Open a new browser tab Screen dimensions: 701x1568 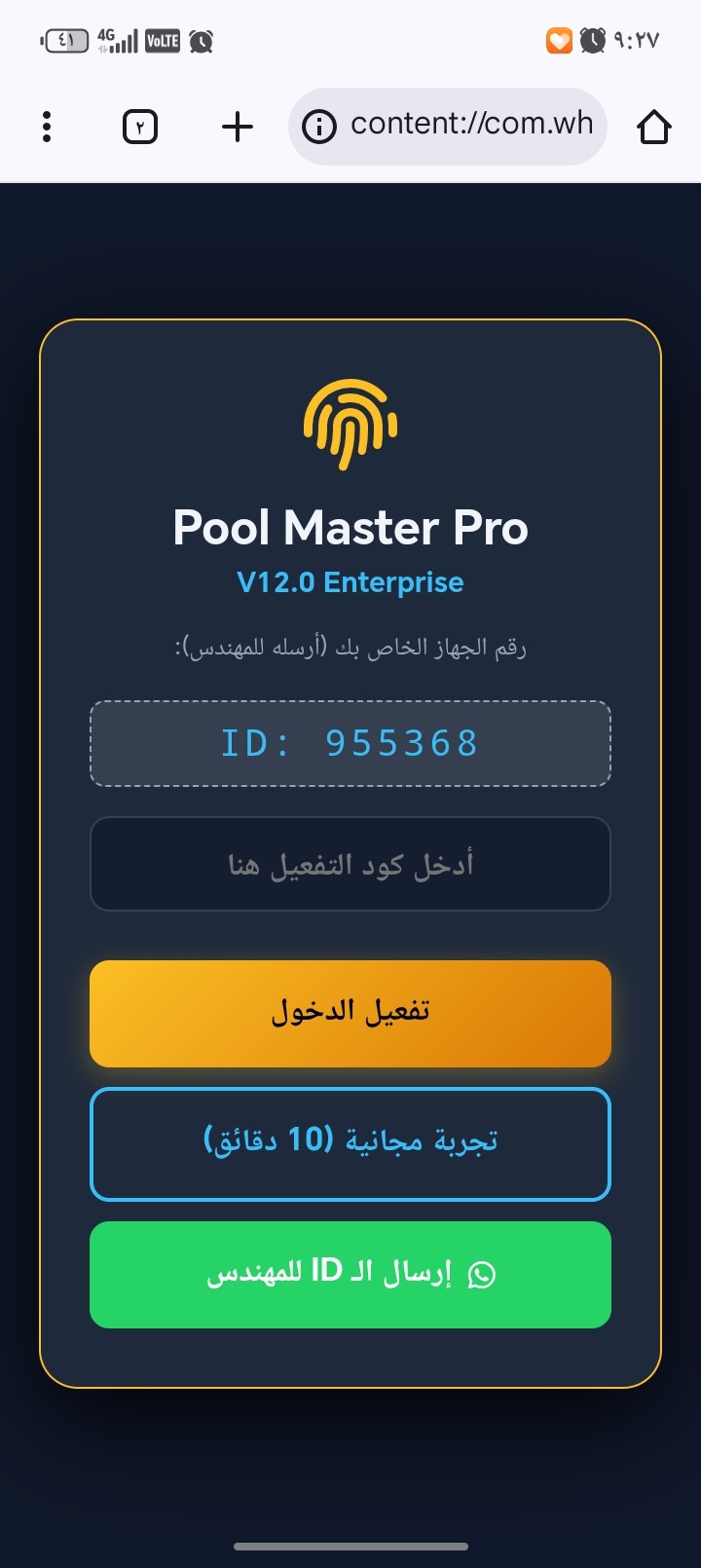pos(238,127)
